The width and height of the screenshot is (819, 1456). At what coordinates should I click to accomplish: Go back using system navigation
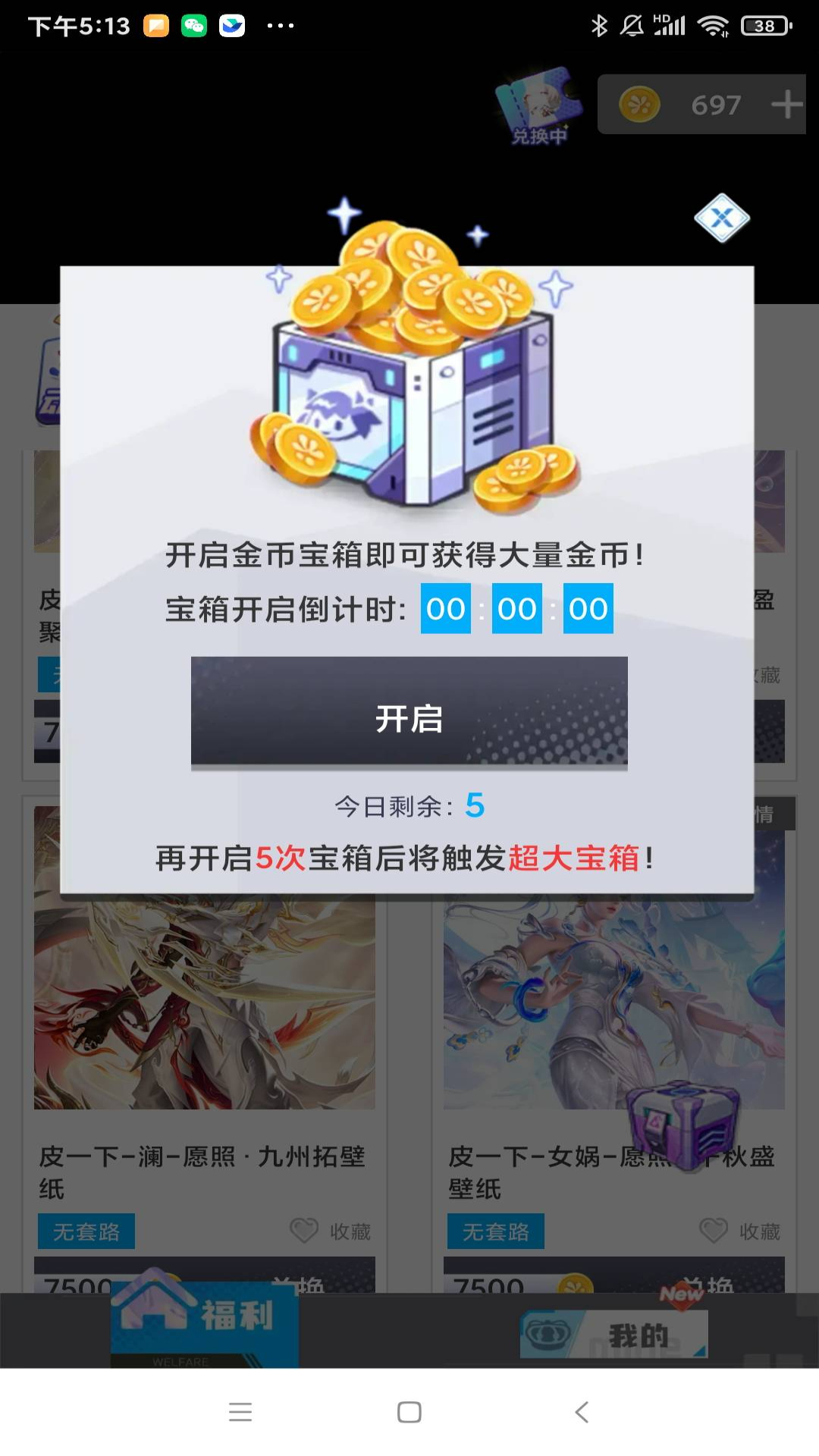tap(582, 1412)
